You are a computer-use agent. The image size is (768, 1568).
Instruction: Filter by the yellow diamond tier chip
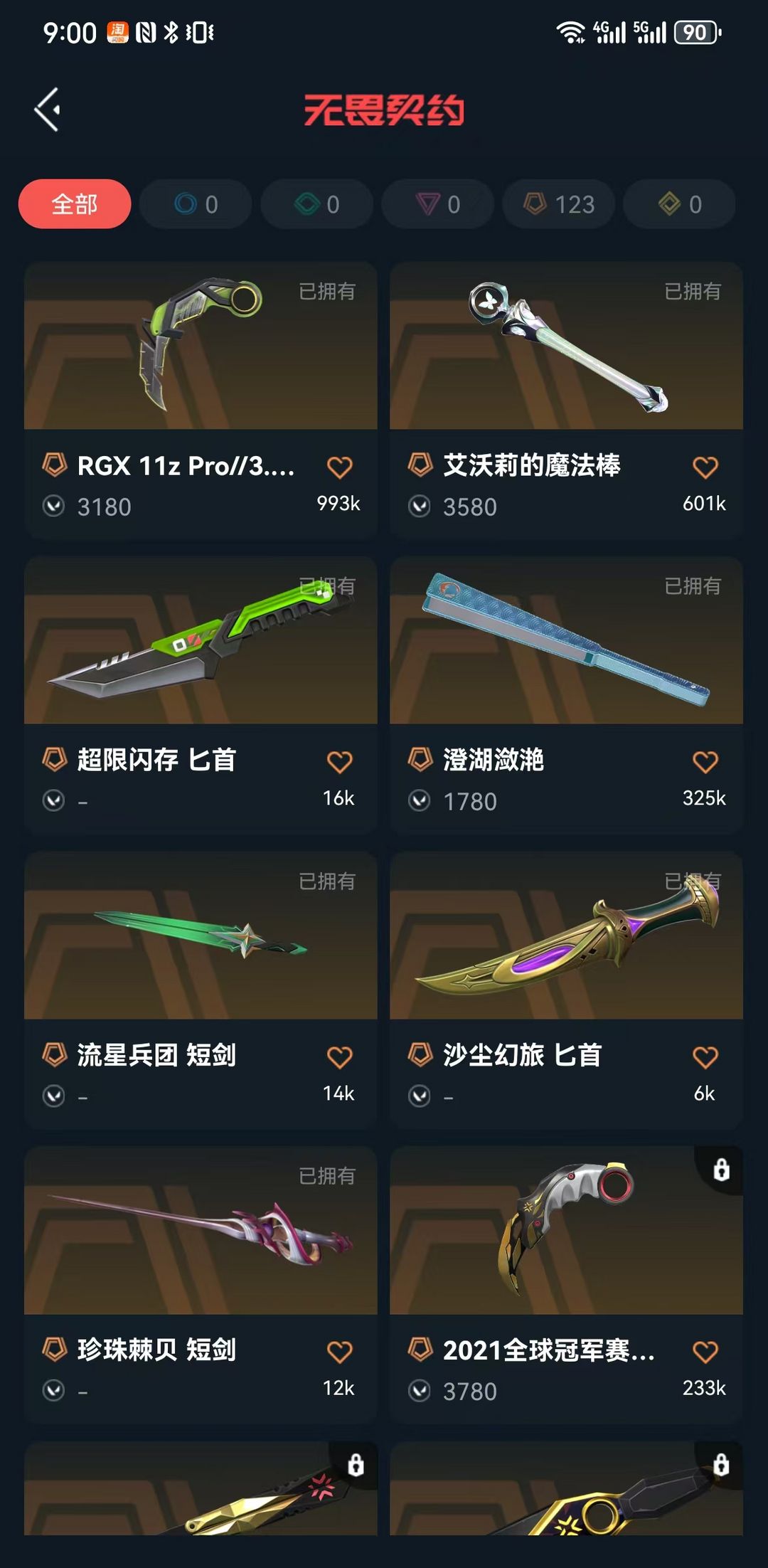679,204
